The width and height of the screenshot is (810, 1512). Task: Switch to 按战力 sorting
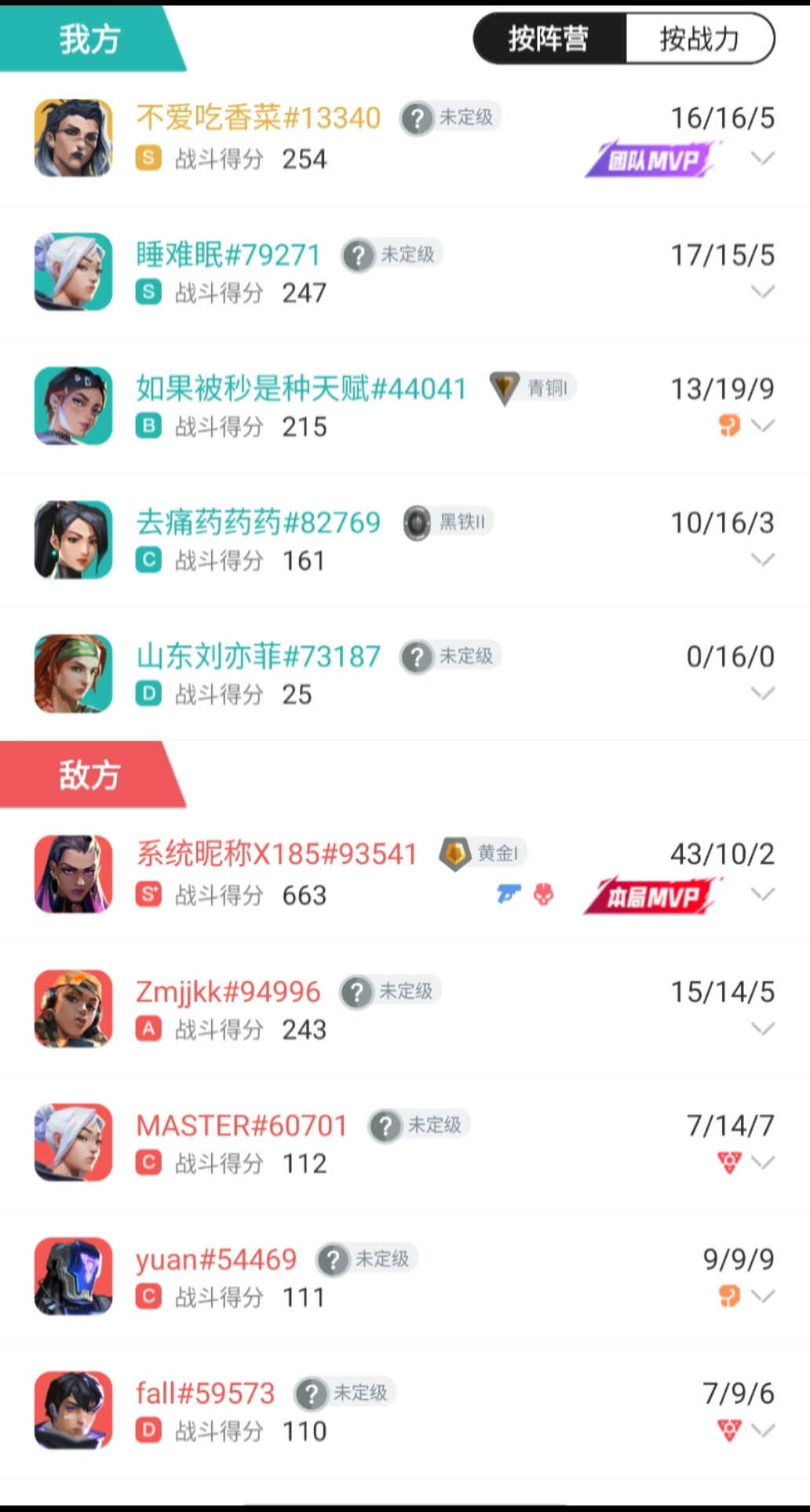(x=699, y=38)
